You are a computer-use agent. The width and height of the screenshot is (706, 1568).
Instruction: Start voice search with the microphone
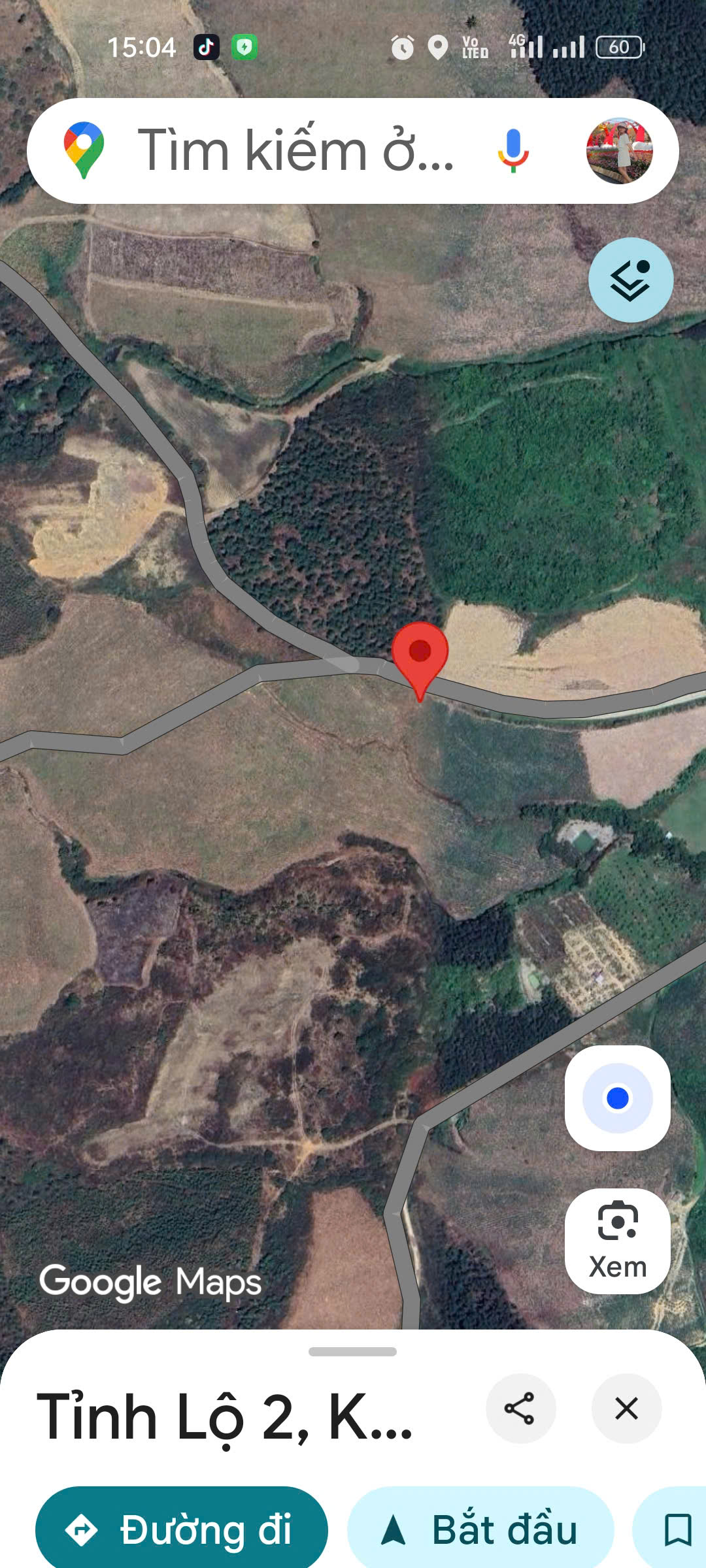pos(513,151)
